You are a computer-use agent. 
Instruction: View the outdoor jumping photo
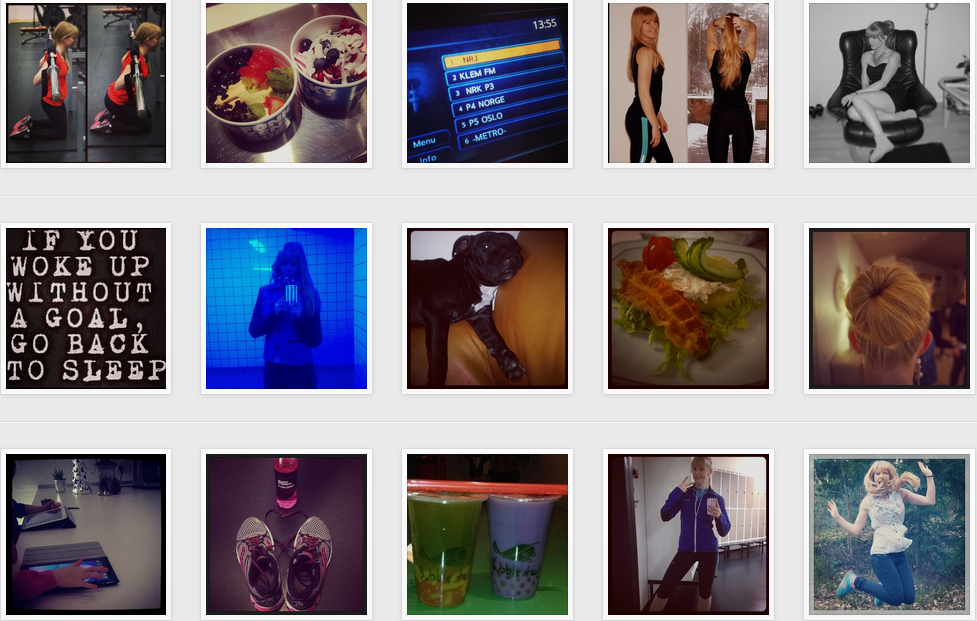click(889, 534)
